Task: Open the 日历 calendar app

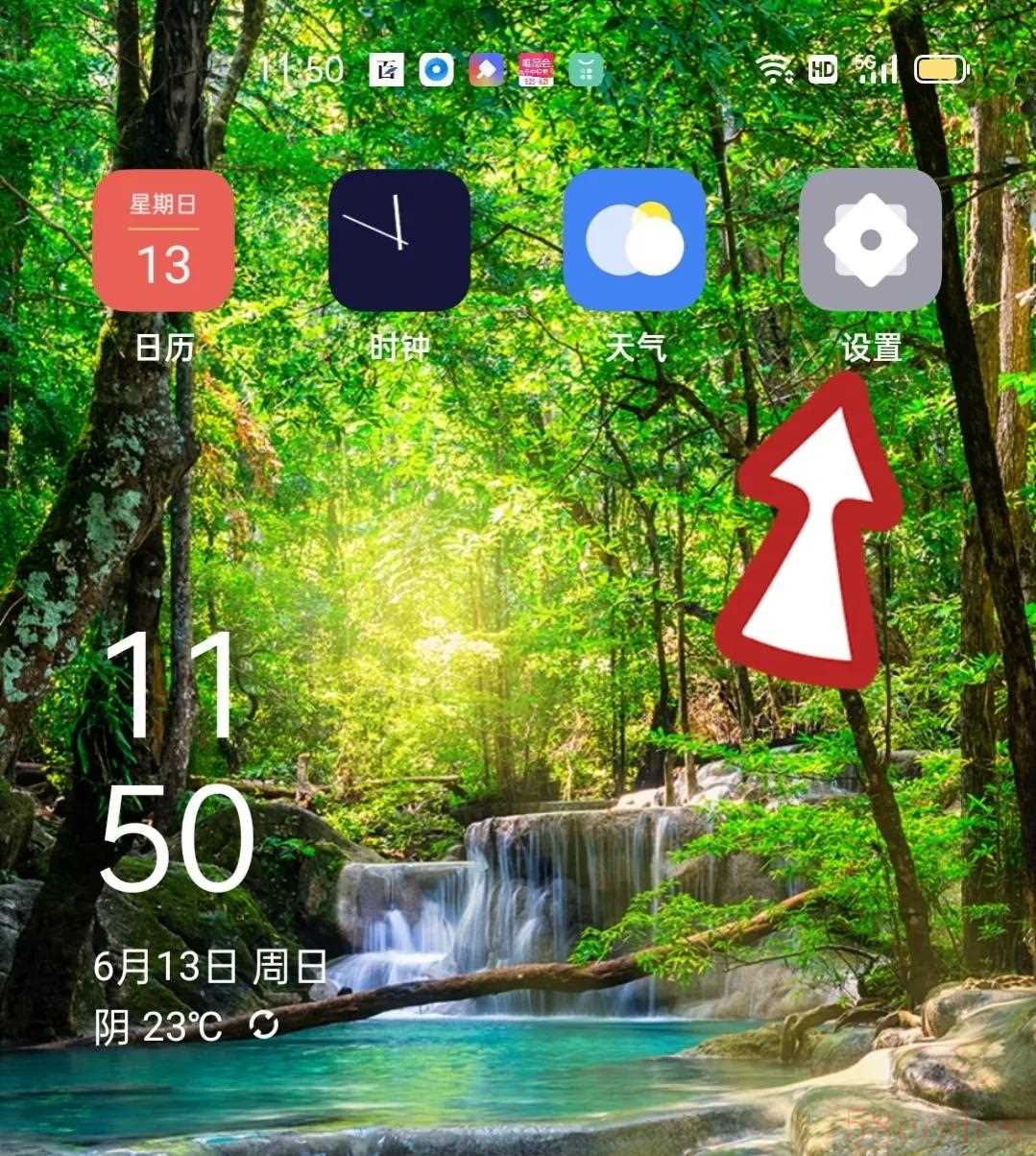Action: coord(163,241)
